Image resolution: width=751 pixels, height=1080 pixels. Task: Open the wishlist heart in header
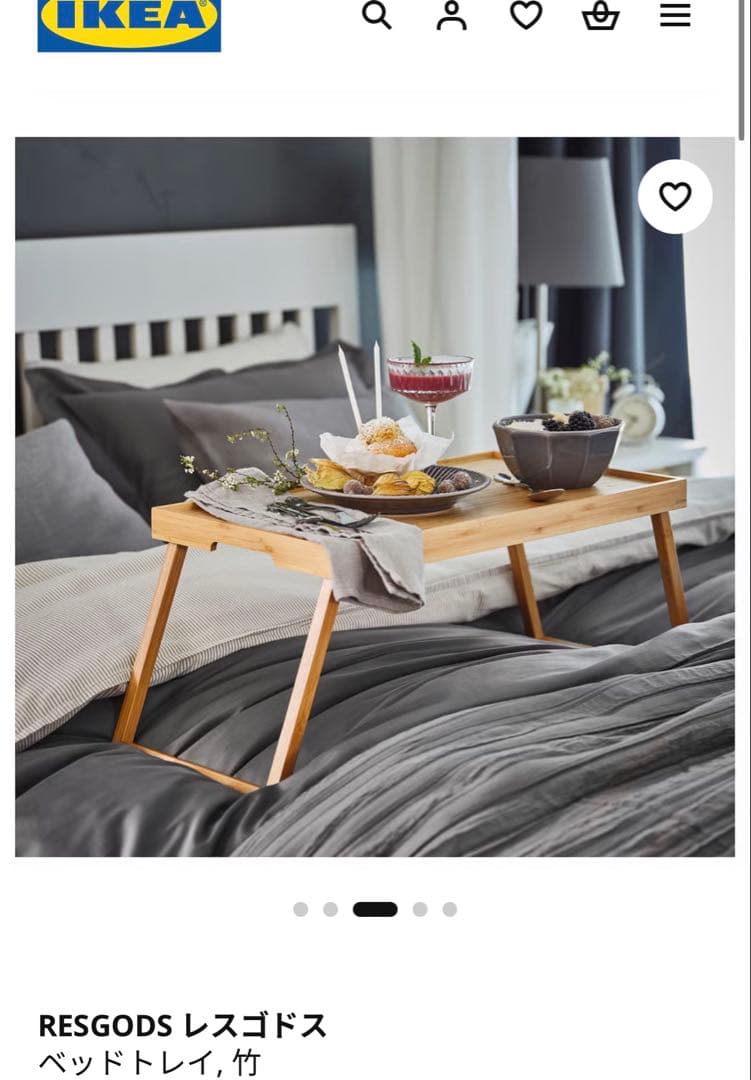coord(526,15)
